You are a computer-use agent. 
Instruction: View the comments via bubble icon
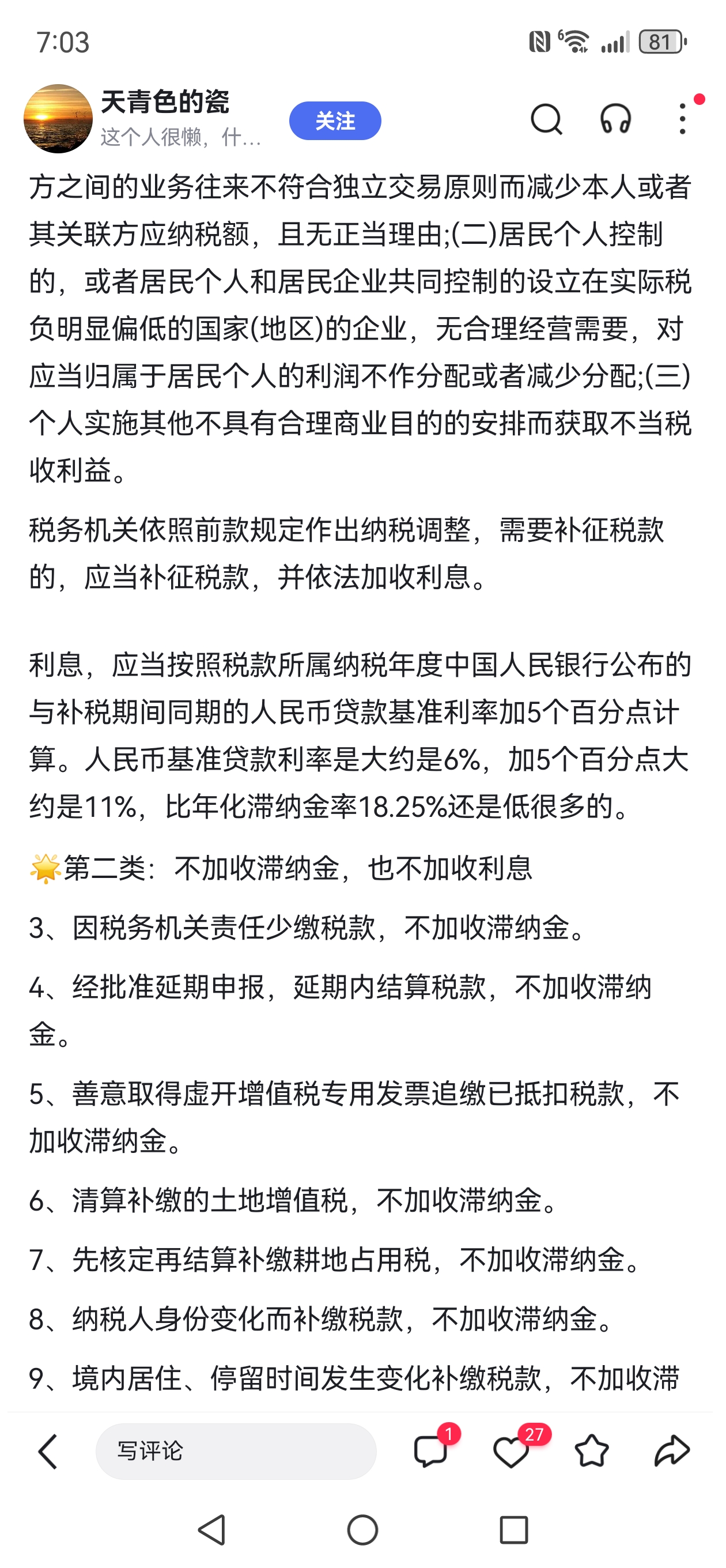[x=432, y=1452]
